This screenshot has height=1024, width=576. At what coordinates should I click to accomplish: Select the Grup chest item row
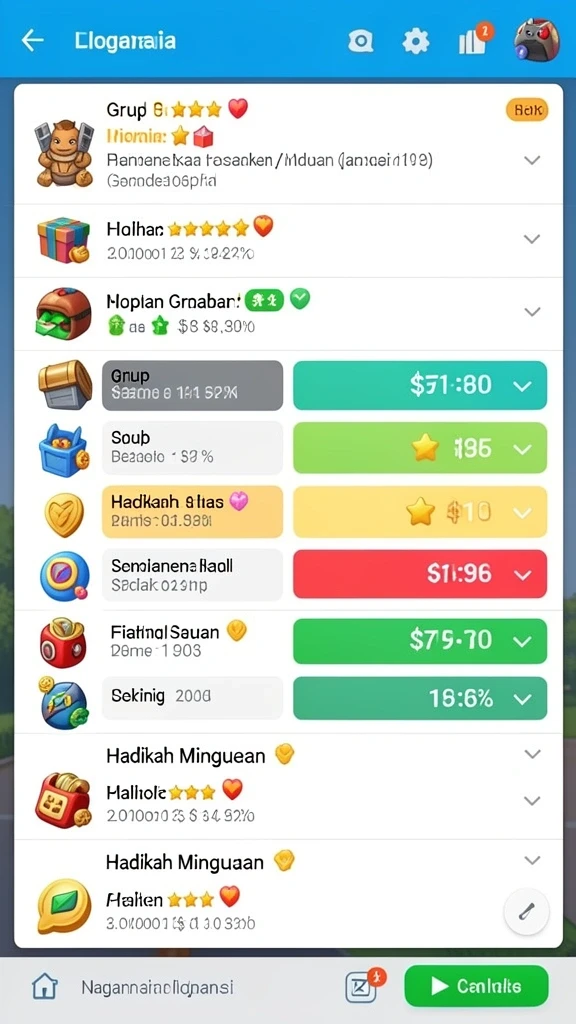(193, 385)
